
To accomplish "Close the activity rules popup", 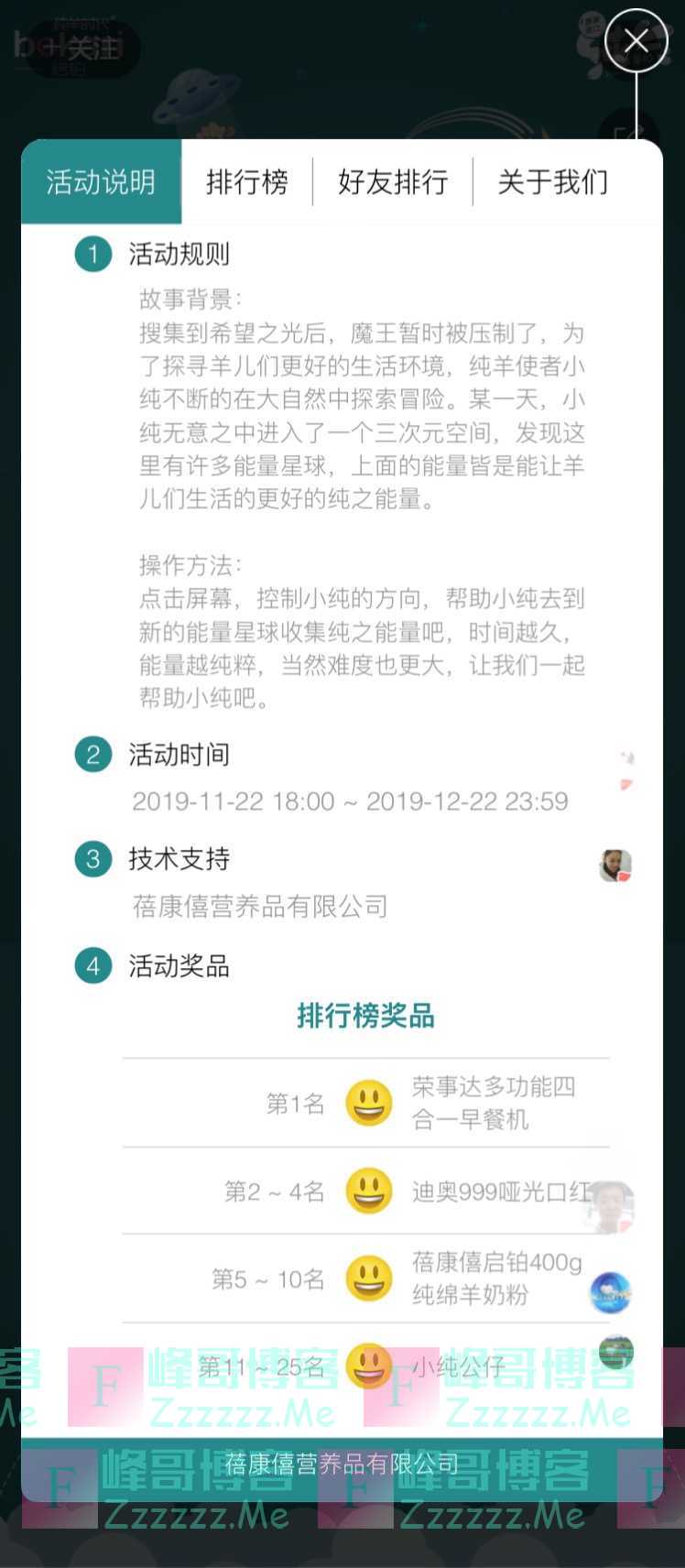I will (636, 40).
